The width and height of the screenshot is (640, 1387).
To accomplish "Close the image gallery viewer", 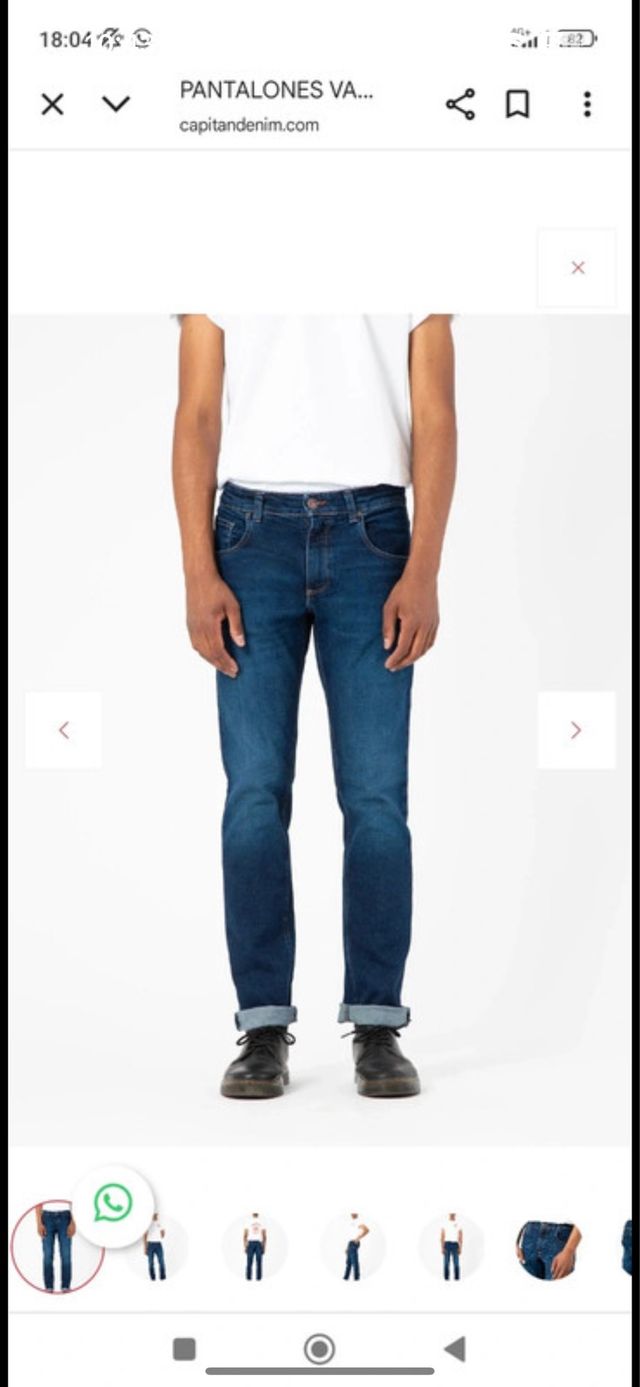I will 577,268.
